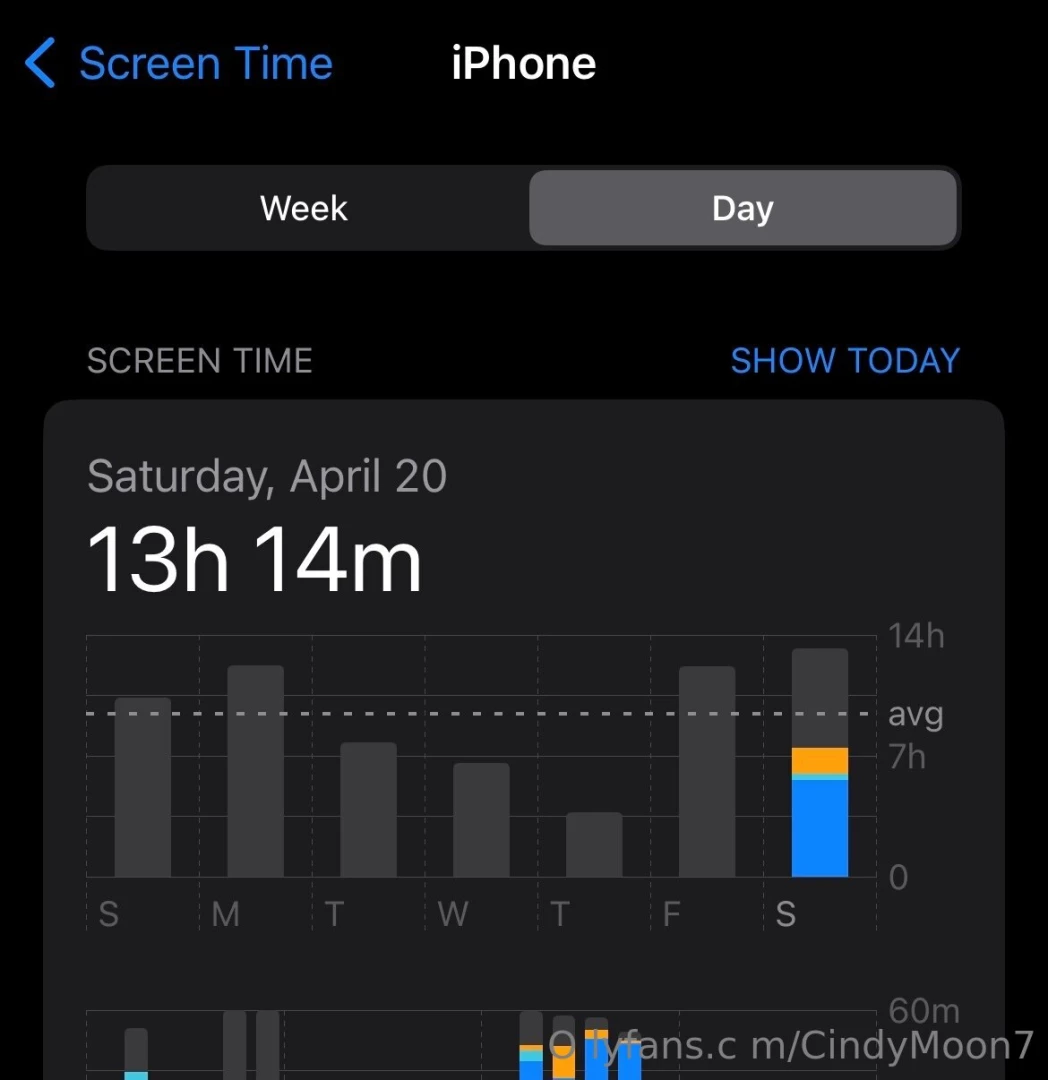
Task: Select Friday's bar in the weekly chart
Action: [x=707, y=772]
